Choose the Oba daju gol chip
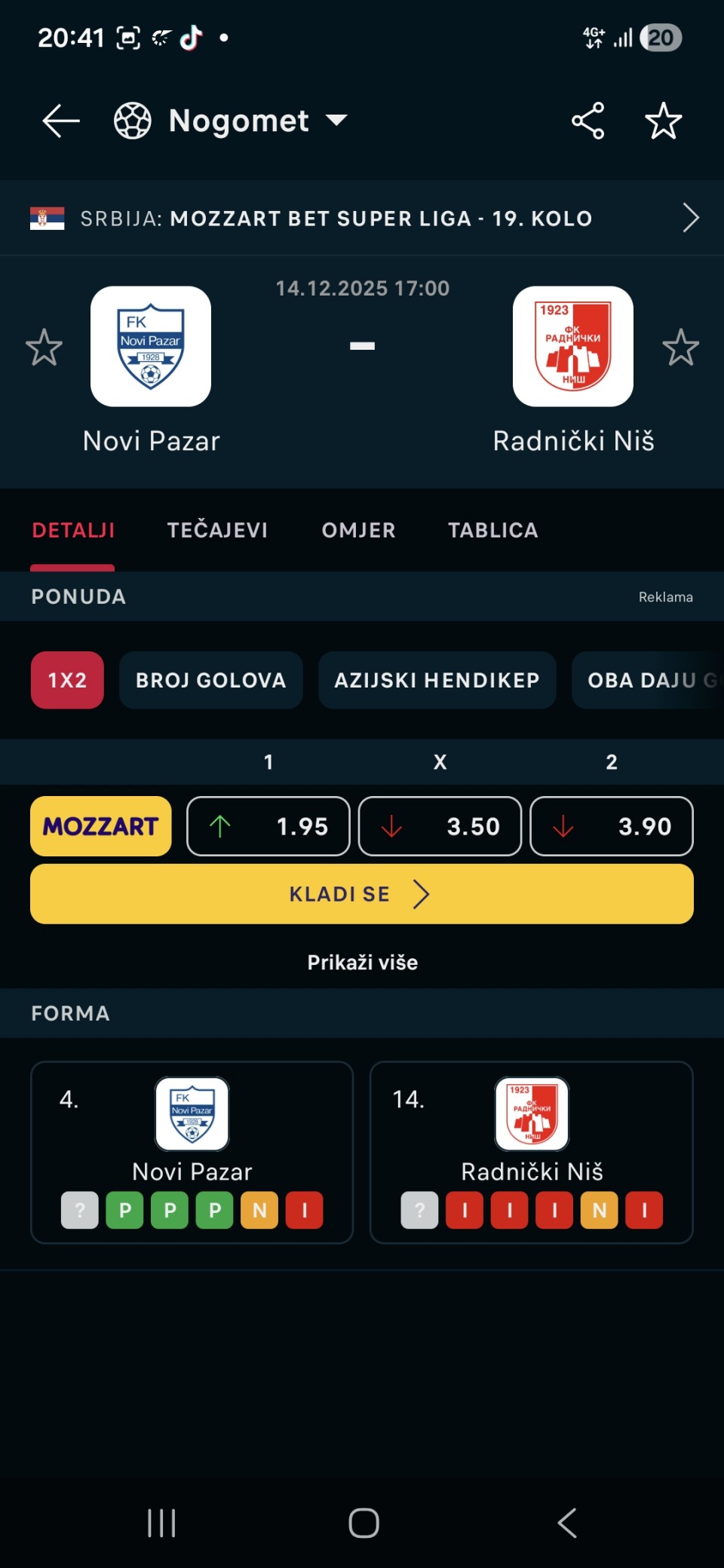 tap(649, 680)
